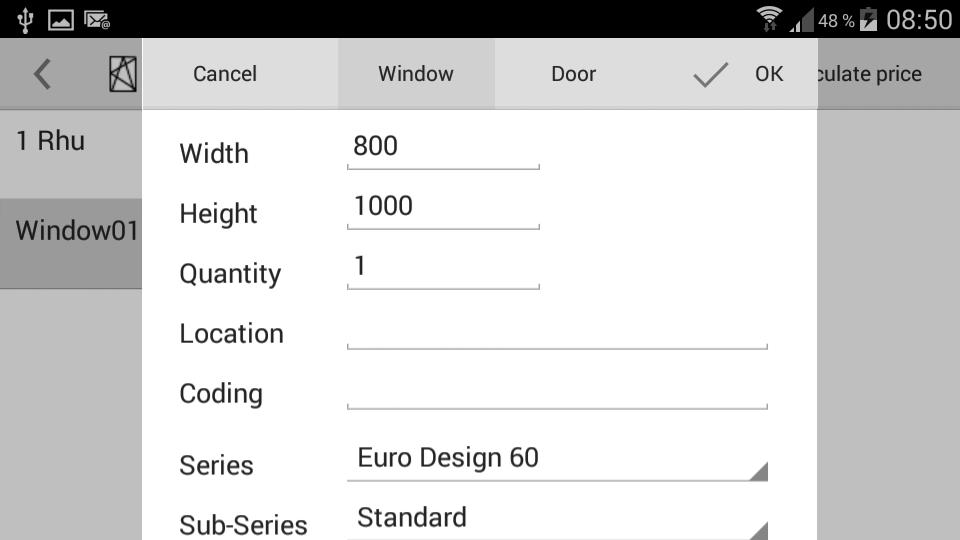Screen dimensions: 960x540
Task: Confirm with the OK button
Action: (x=740, y=74)
